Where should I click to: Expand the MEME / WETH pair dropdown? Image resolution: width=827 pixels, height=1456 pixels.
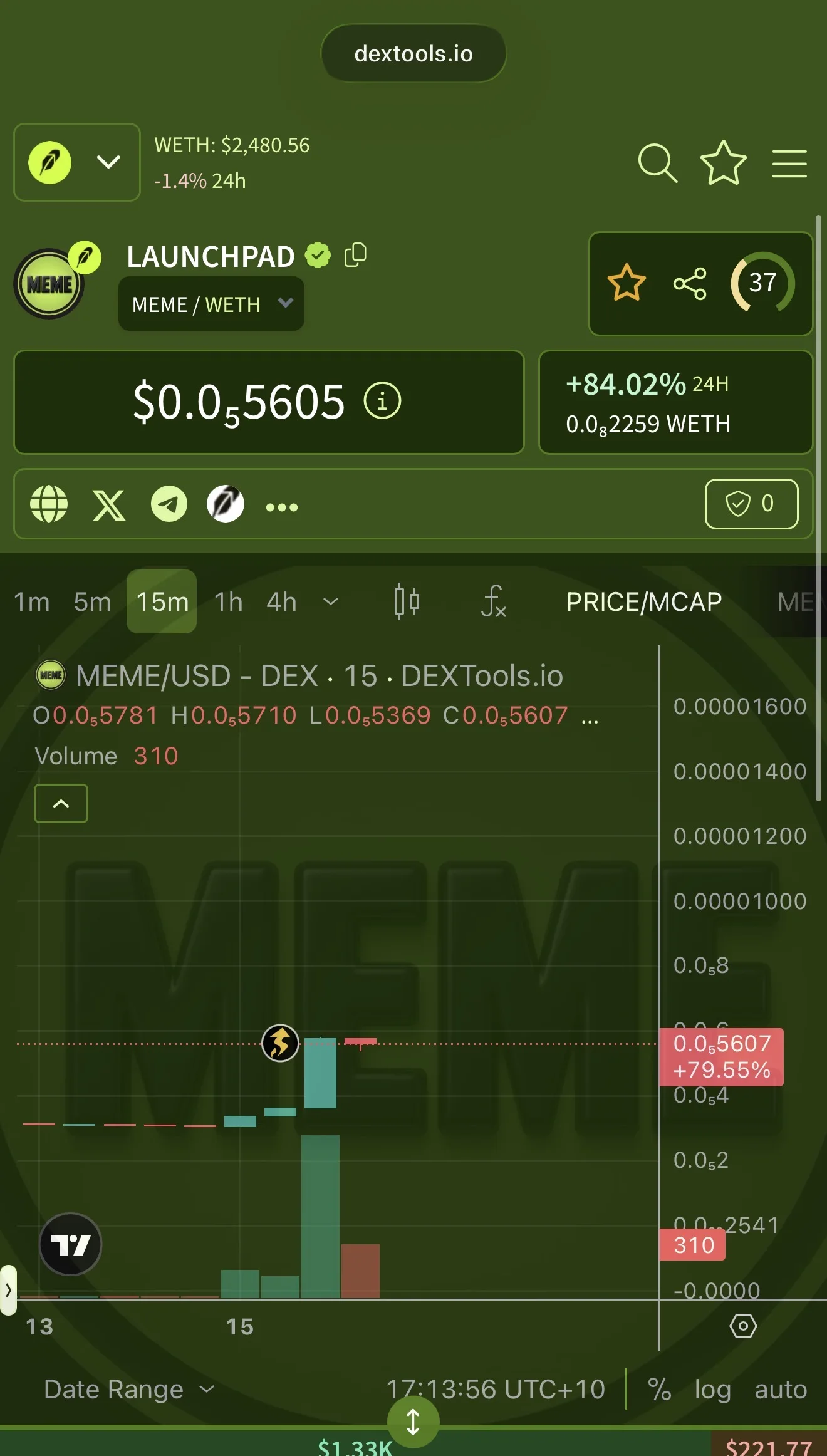pyautogui.click(x=211, y=304)
